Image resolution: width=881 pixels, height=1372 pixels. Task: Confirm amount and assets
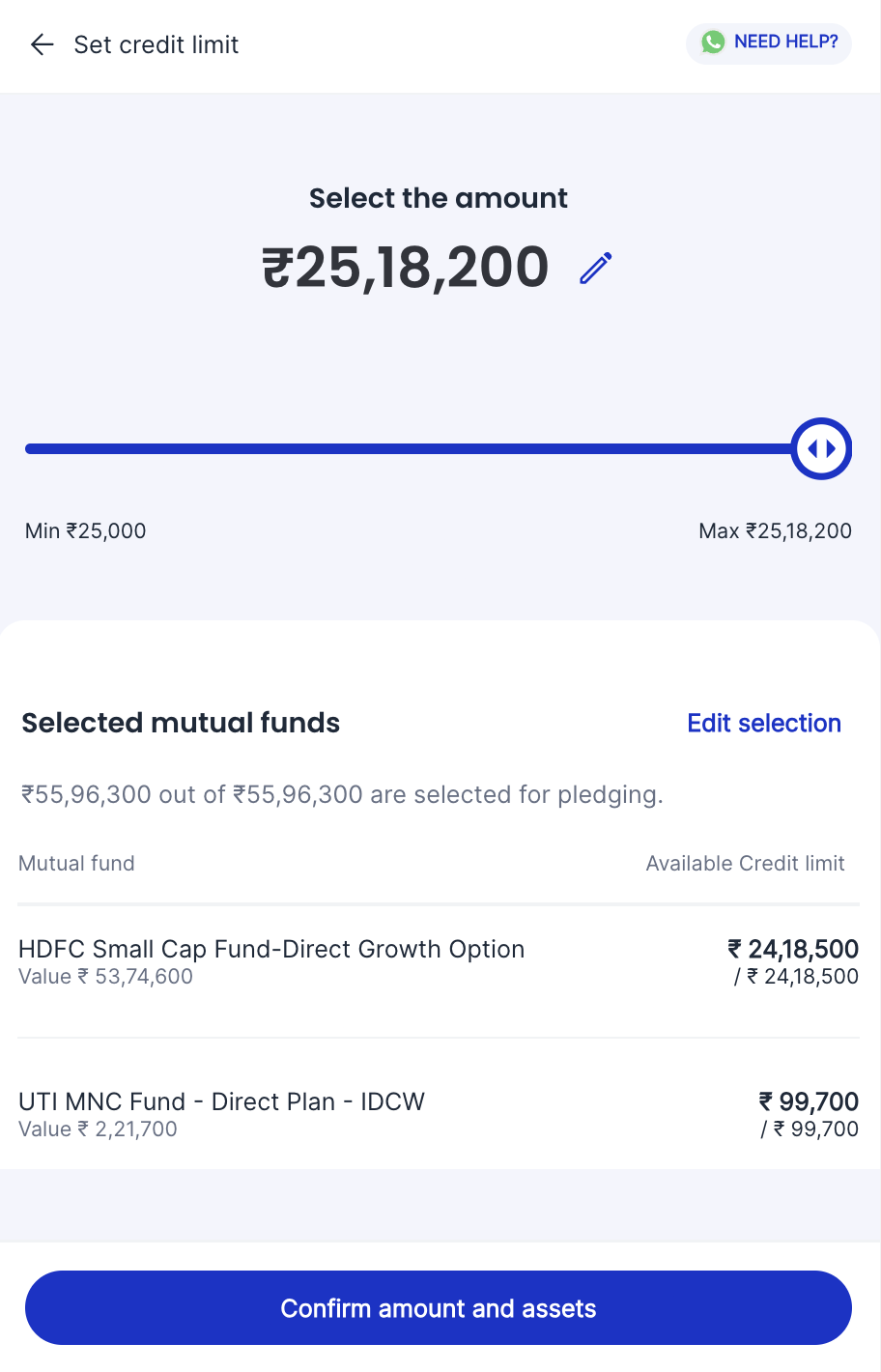tap(439, 1307)
